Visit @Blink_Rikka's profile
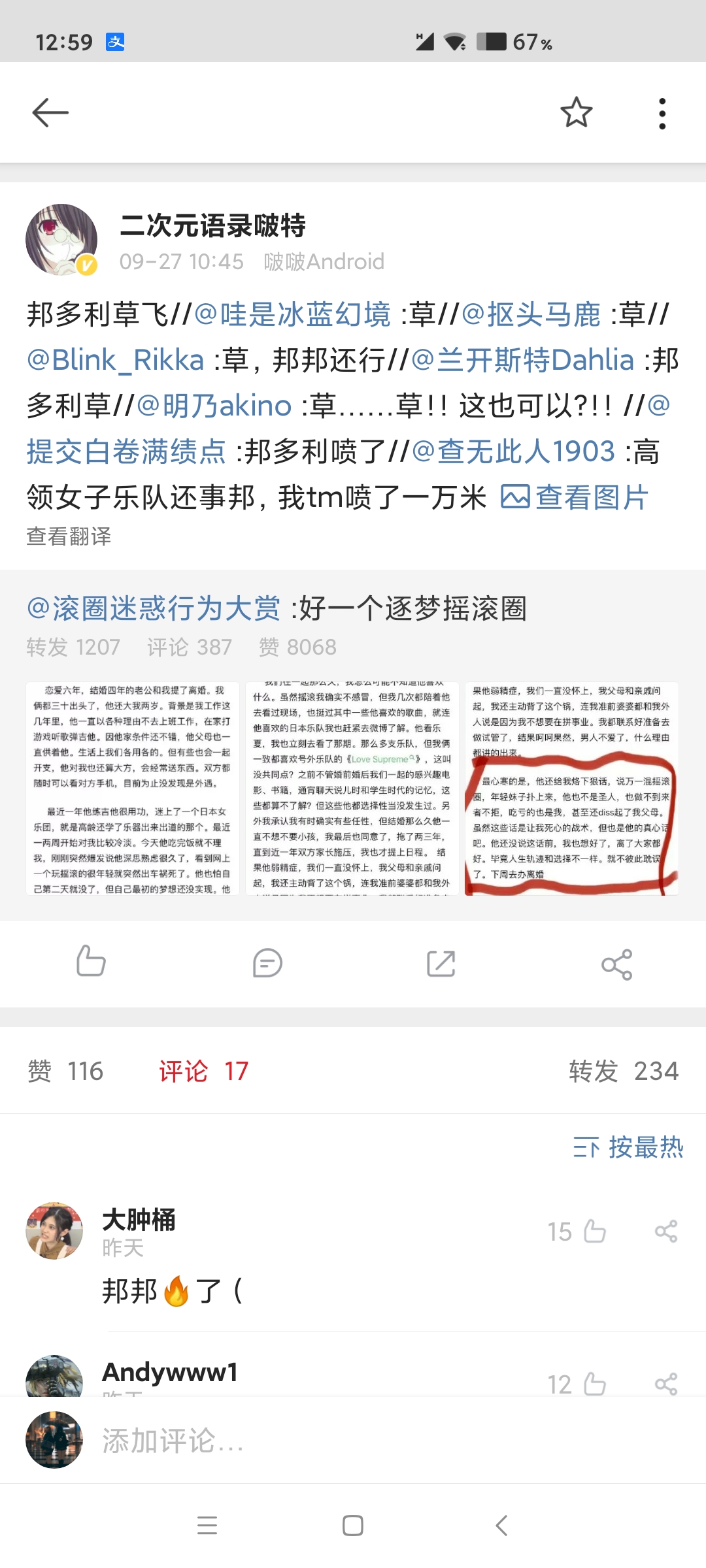 [x=116, y=360]
